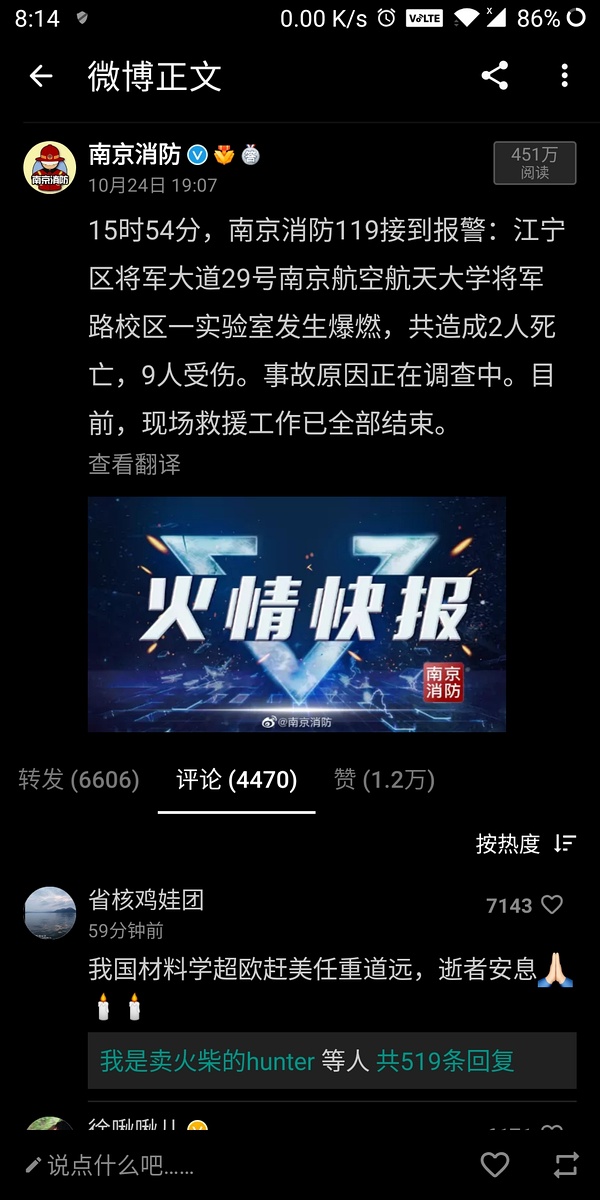Open 南京消防's profile avatar
Screen dimensions: 600x1200
click(50, 167)
